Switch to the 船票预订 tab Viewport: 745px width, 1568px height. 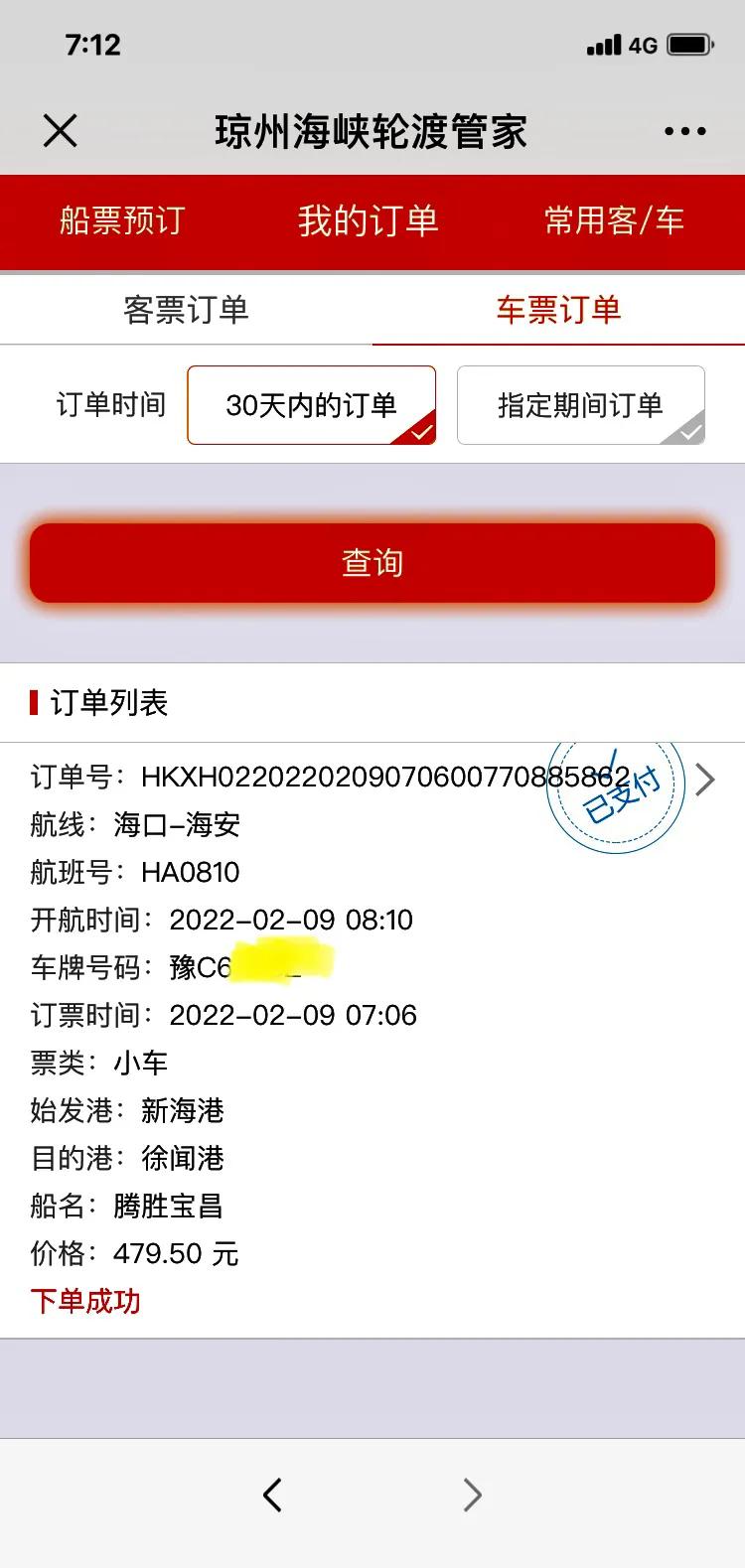pyautogui.click(x=122, y=220)
